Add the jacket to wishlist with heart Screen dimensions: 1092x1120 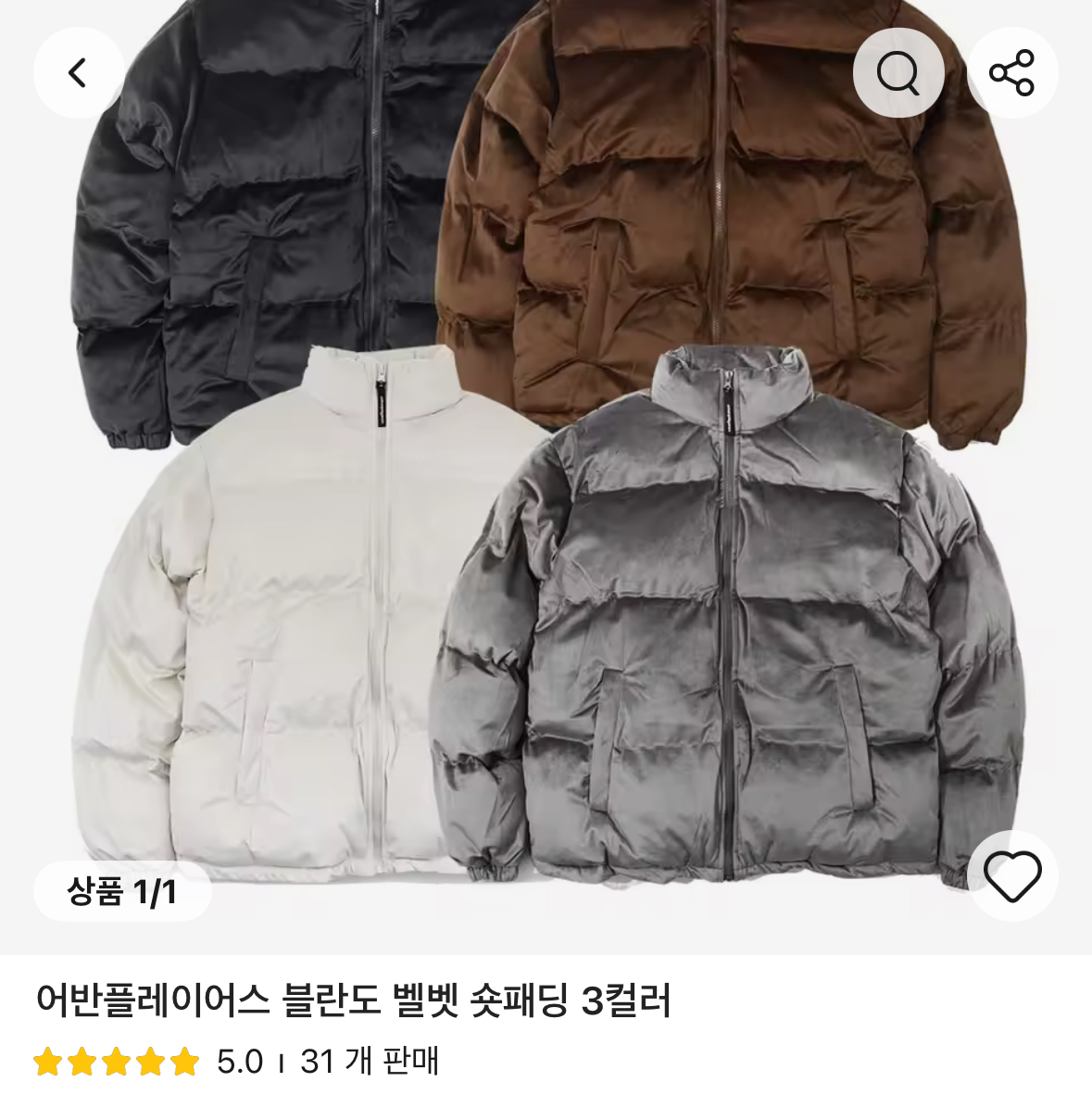click(1011, 875)
